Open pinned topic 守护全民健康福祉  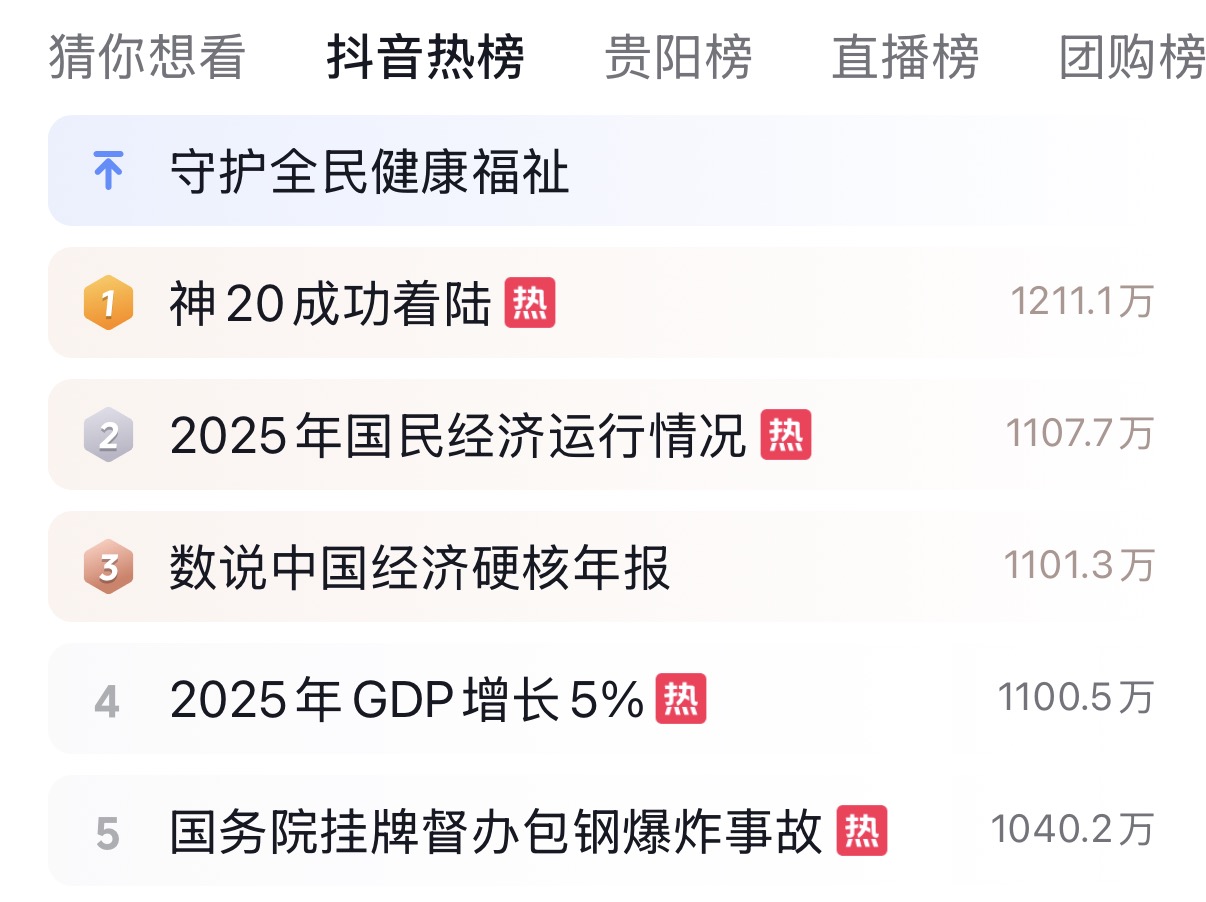click(370, 172)
